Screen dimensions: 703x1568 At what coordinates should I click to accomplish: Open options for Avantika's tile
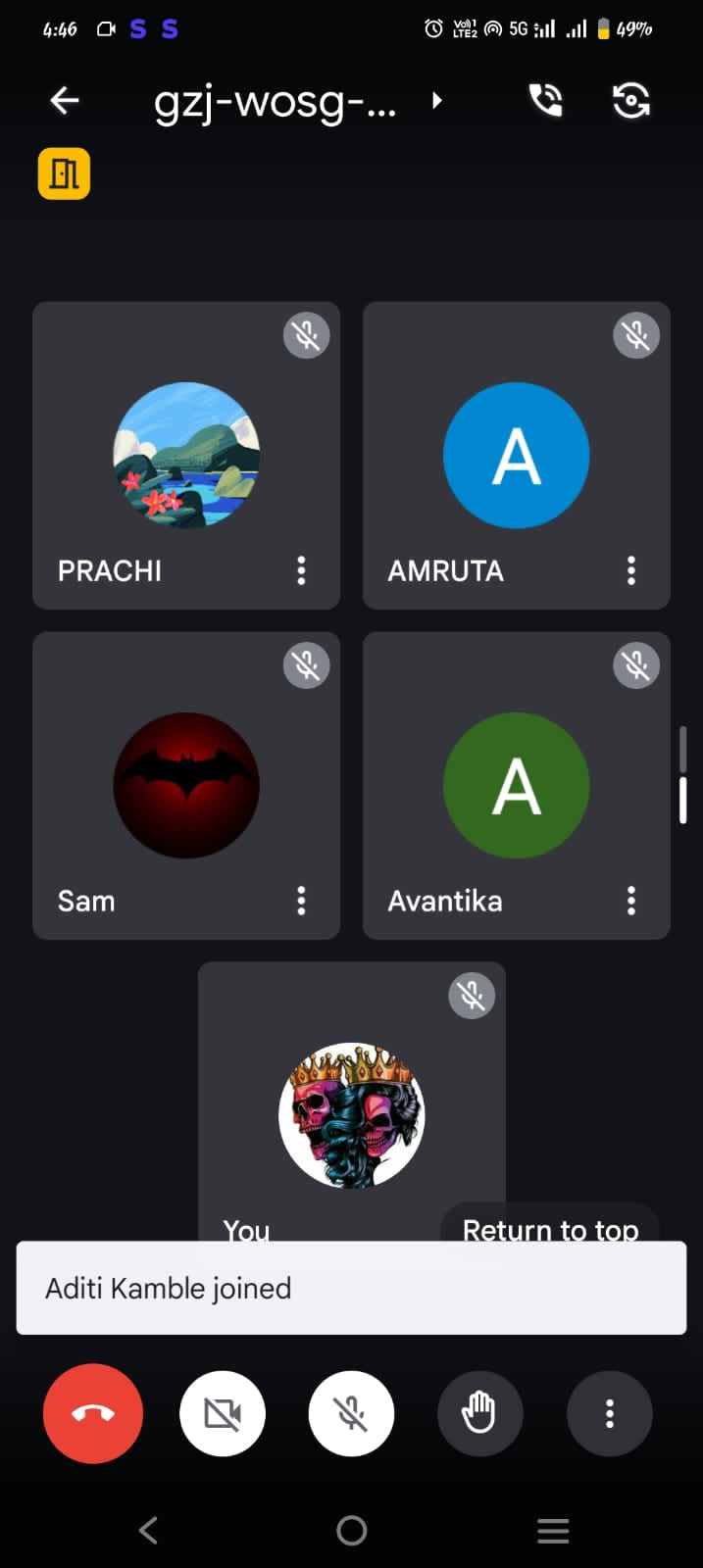click(631, 901)
